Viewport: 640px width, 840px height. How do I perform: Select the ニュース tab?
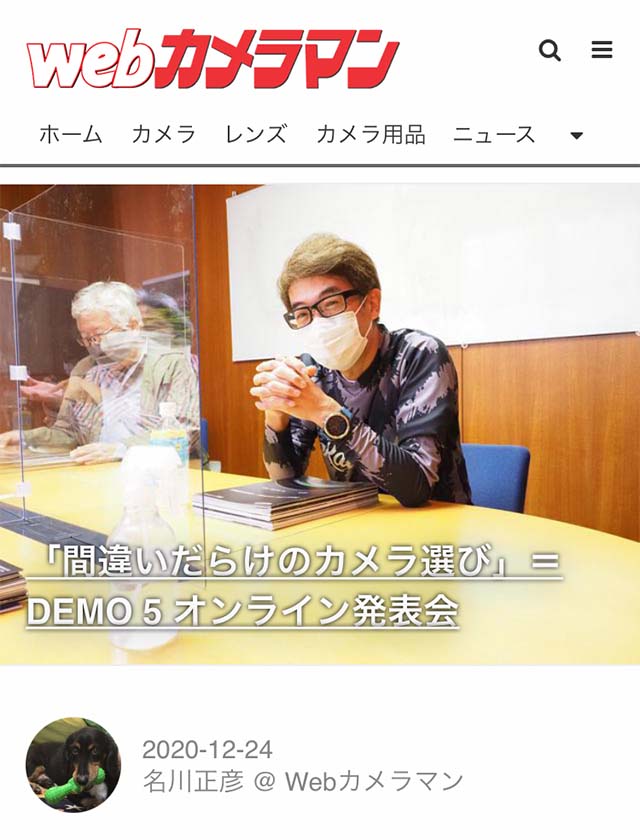pyautogui.click(x=494, y=135)
